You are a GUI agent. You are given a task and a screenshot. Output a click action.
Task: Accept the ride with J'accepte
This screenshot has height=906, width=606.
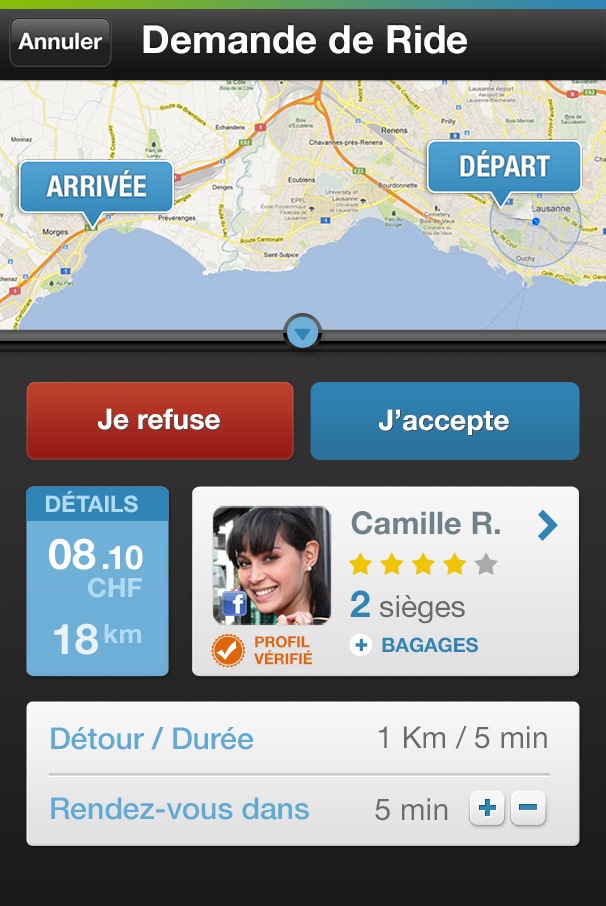click(x=445, y=420)
